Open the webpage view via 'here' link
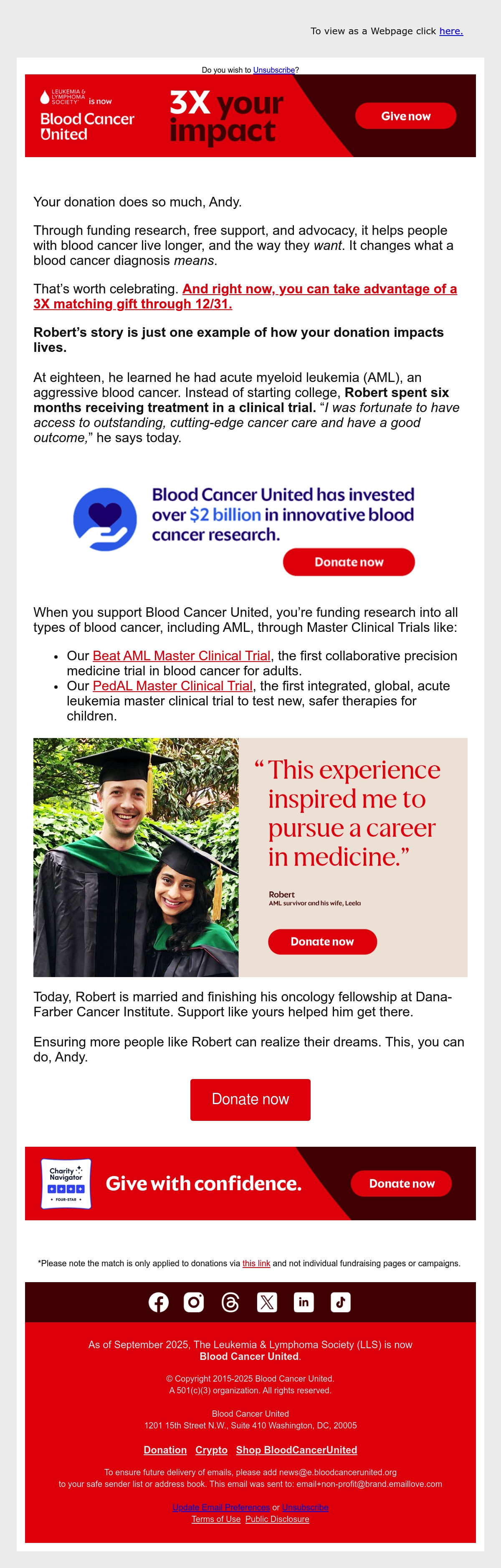 [451, 31]
